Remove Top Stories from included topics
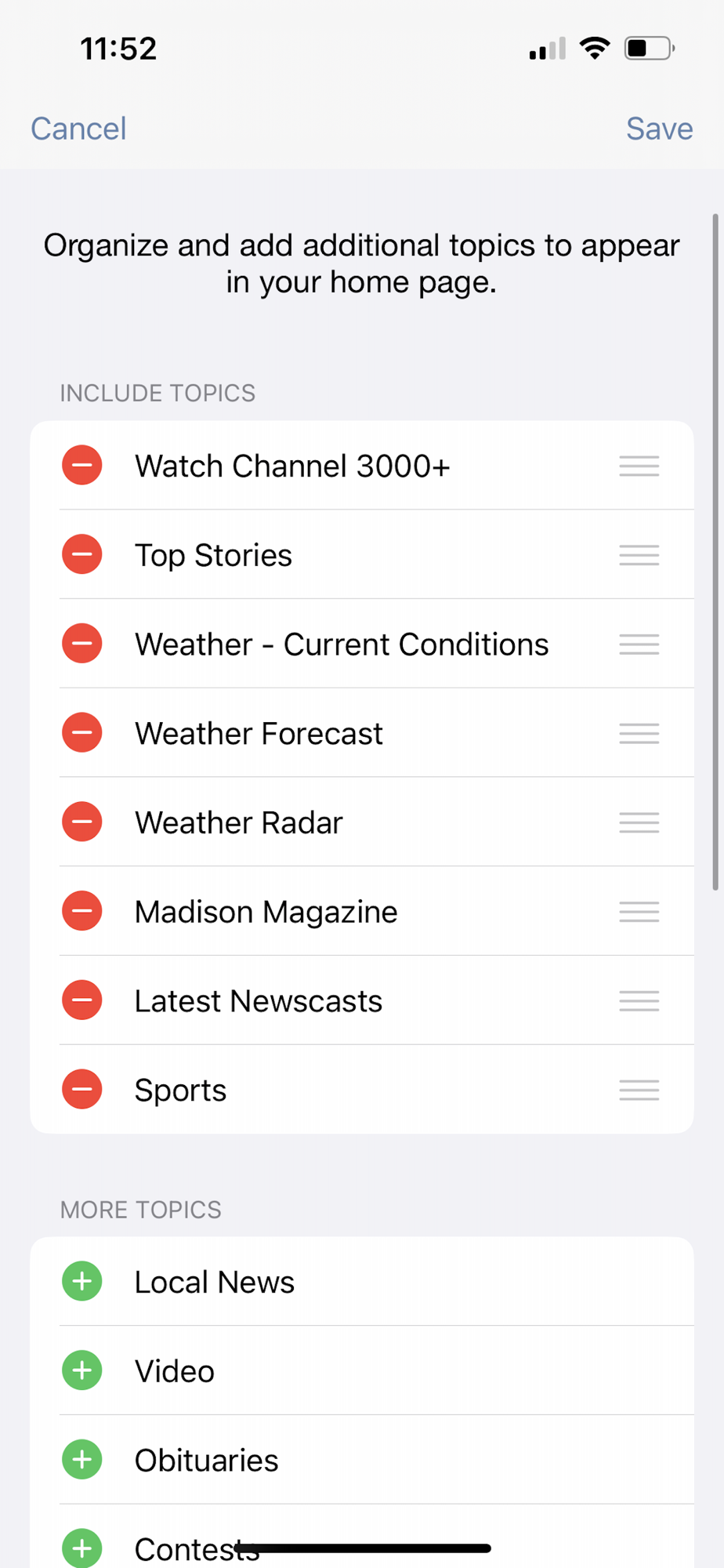The height and width of the screenshot is (1568, 724). 82,555
